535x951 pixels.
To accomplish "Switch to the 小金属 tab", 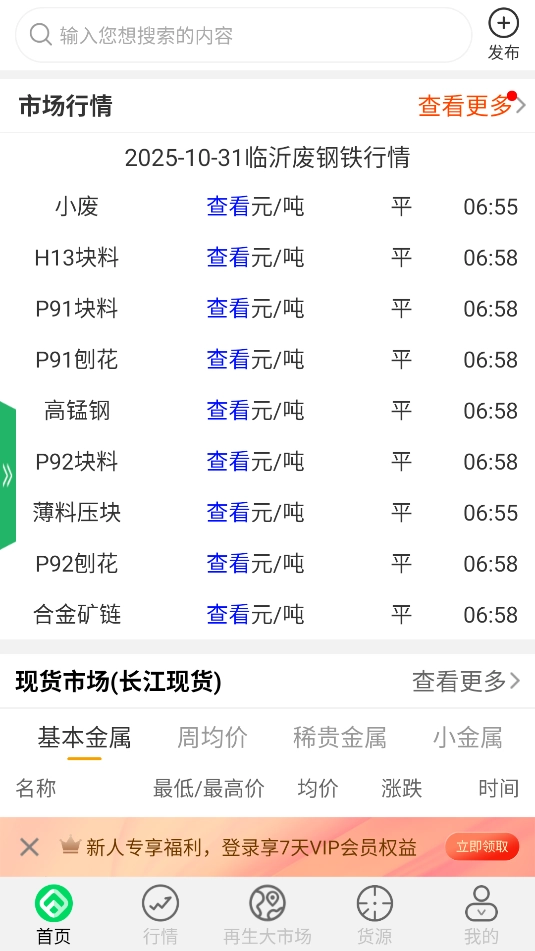I will point(468,738).
